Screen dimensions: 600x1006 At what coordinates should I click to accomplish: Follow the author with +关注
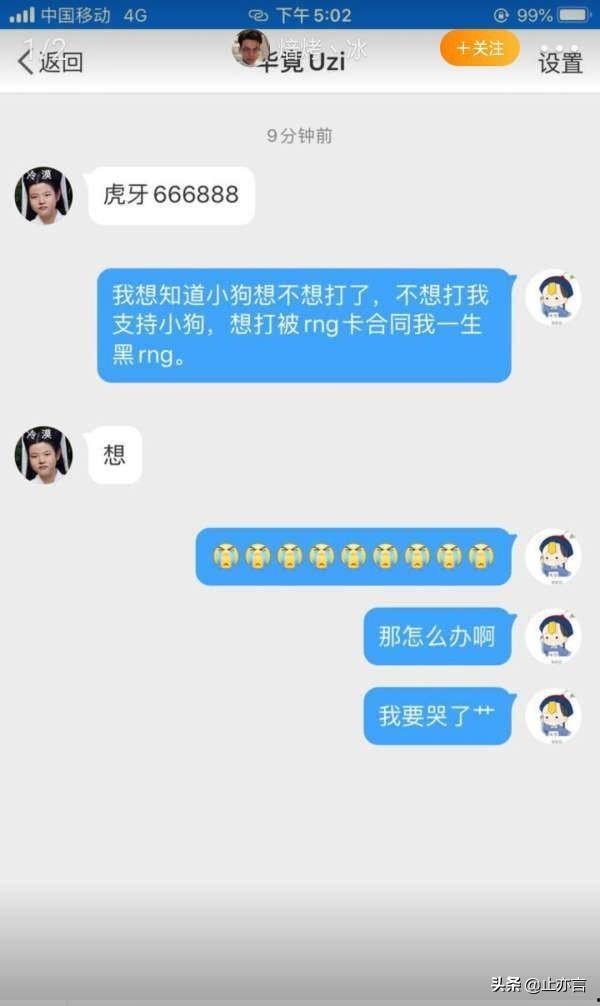point(480,47)
